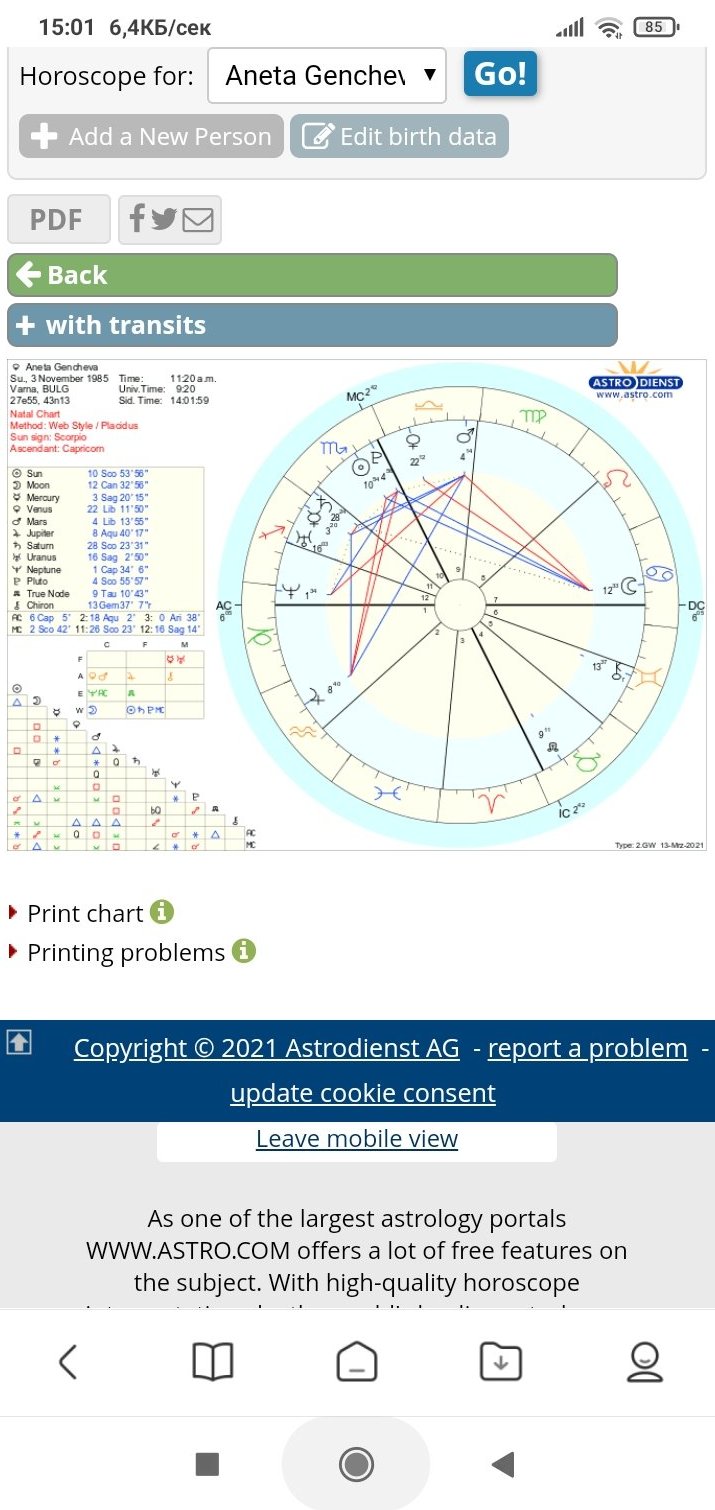
Task: Open the Printing problems link
Action: (126, 953)
